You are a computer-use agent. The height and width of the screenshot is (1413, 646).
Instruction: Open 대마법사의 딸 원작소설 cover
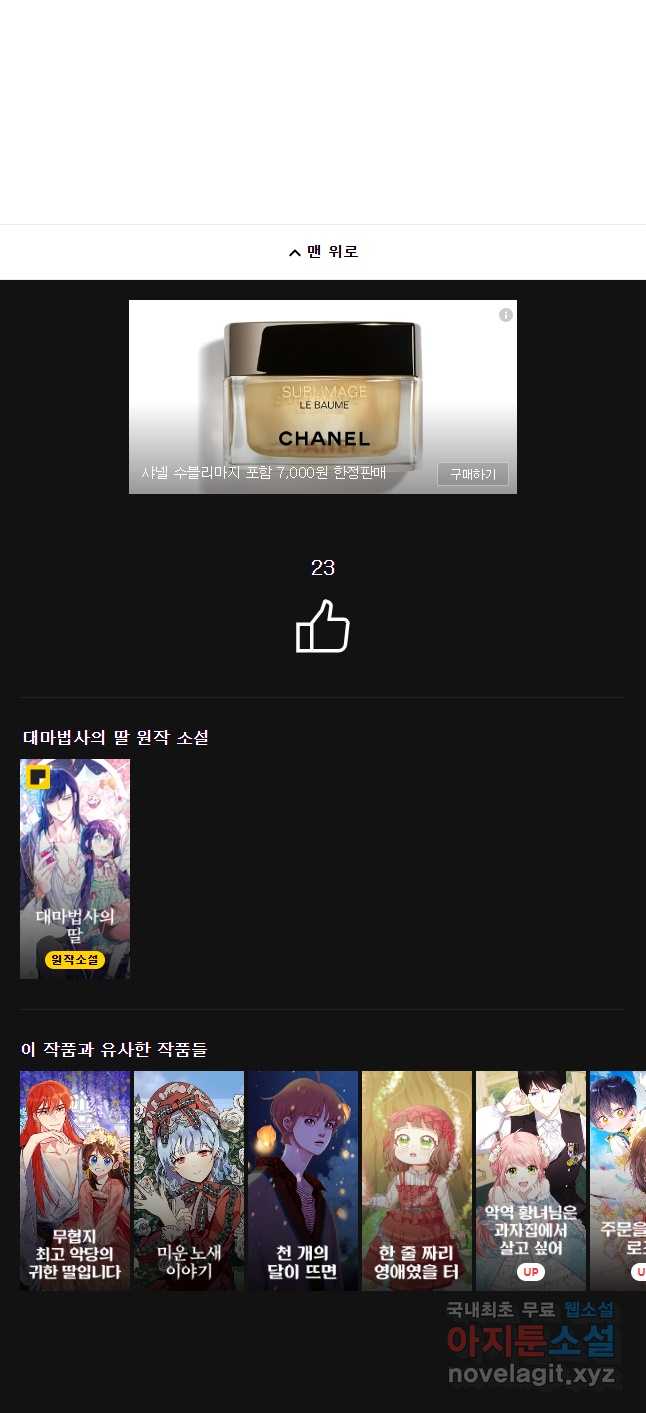tap(75, 869)
